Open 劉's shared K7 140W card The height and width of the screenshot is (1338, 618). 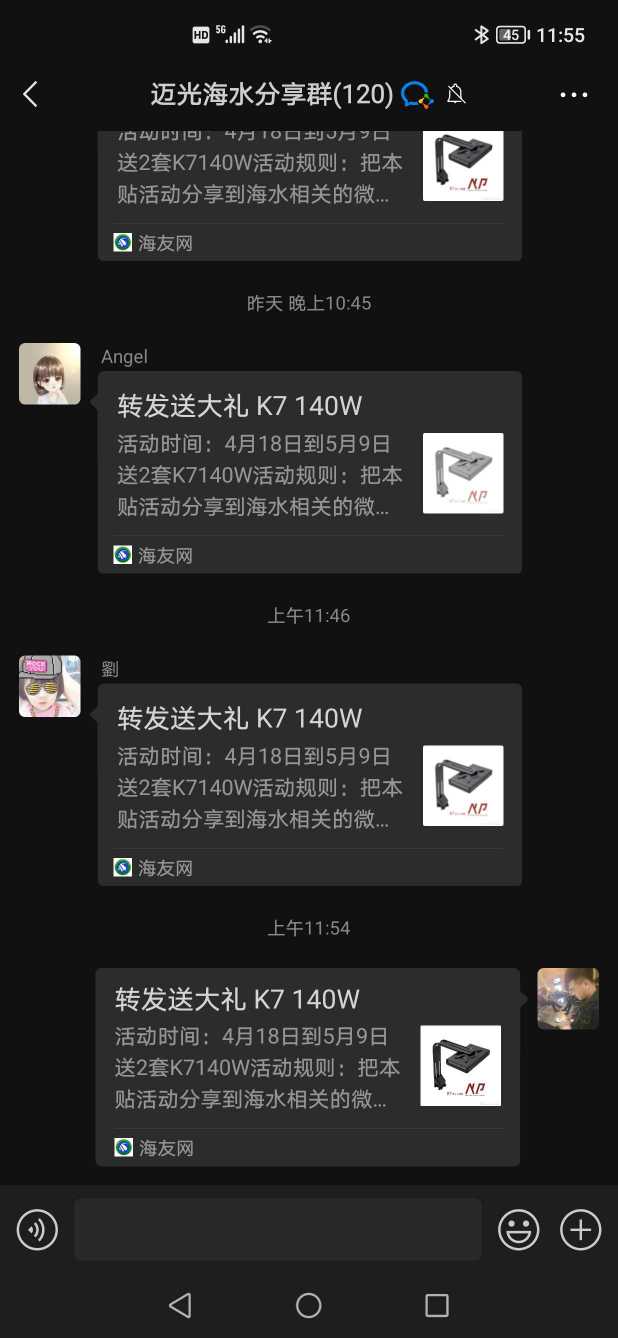309,784
